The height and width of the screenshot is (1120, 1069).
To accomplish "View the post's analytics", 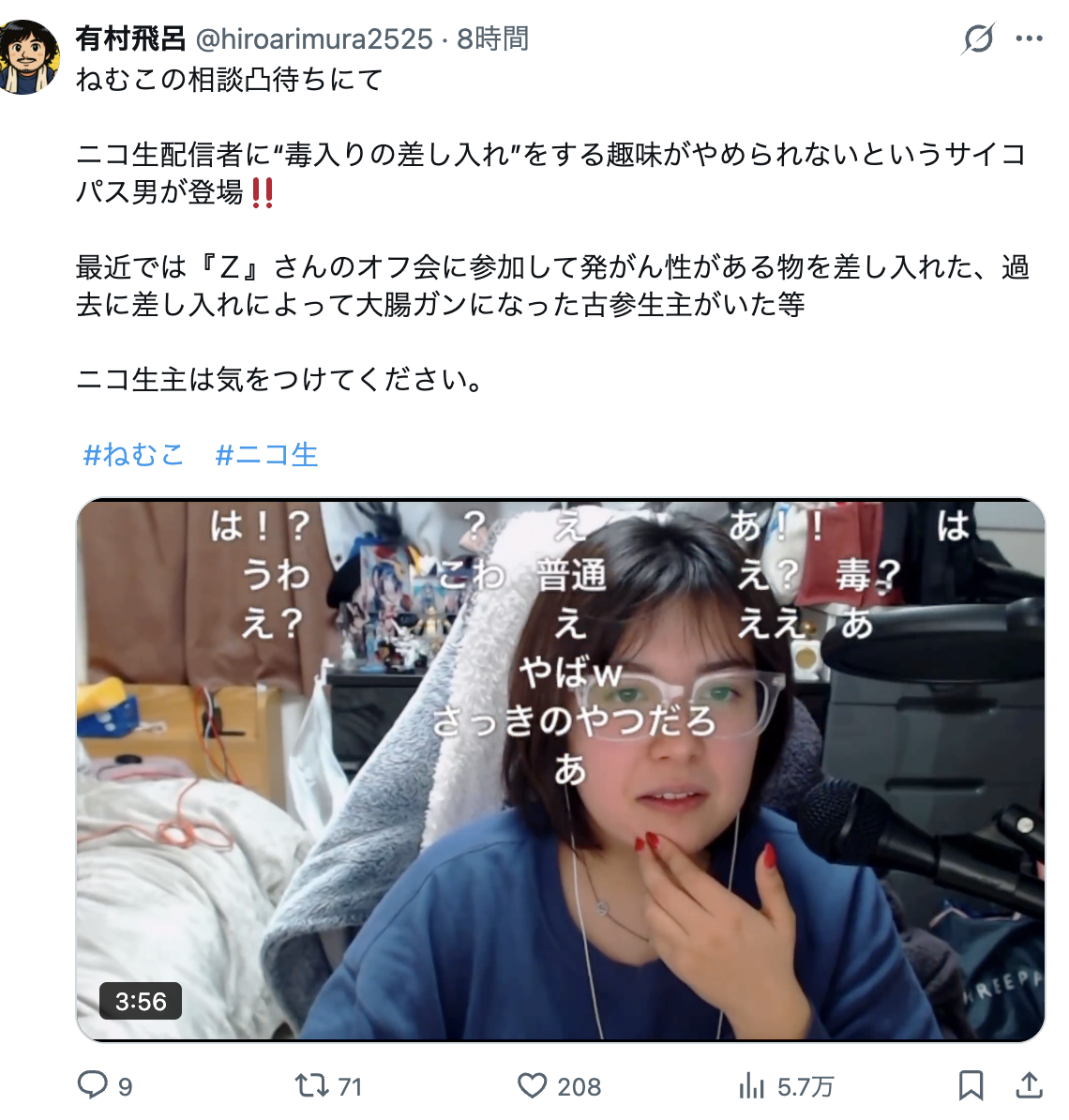I will coord(752,1085).
